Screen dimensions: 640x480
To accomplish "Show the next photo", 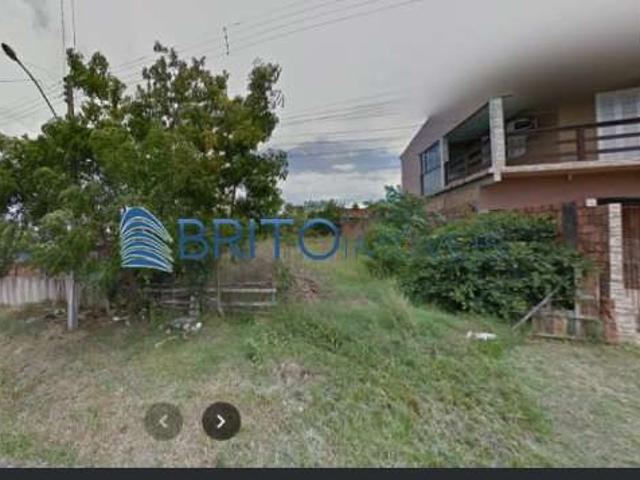I will [221, 421].
